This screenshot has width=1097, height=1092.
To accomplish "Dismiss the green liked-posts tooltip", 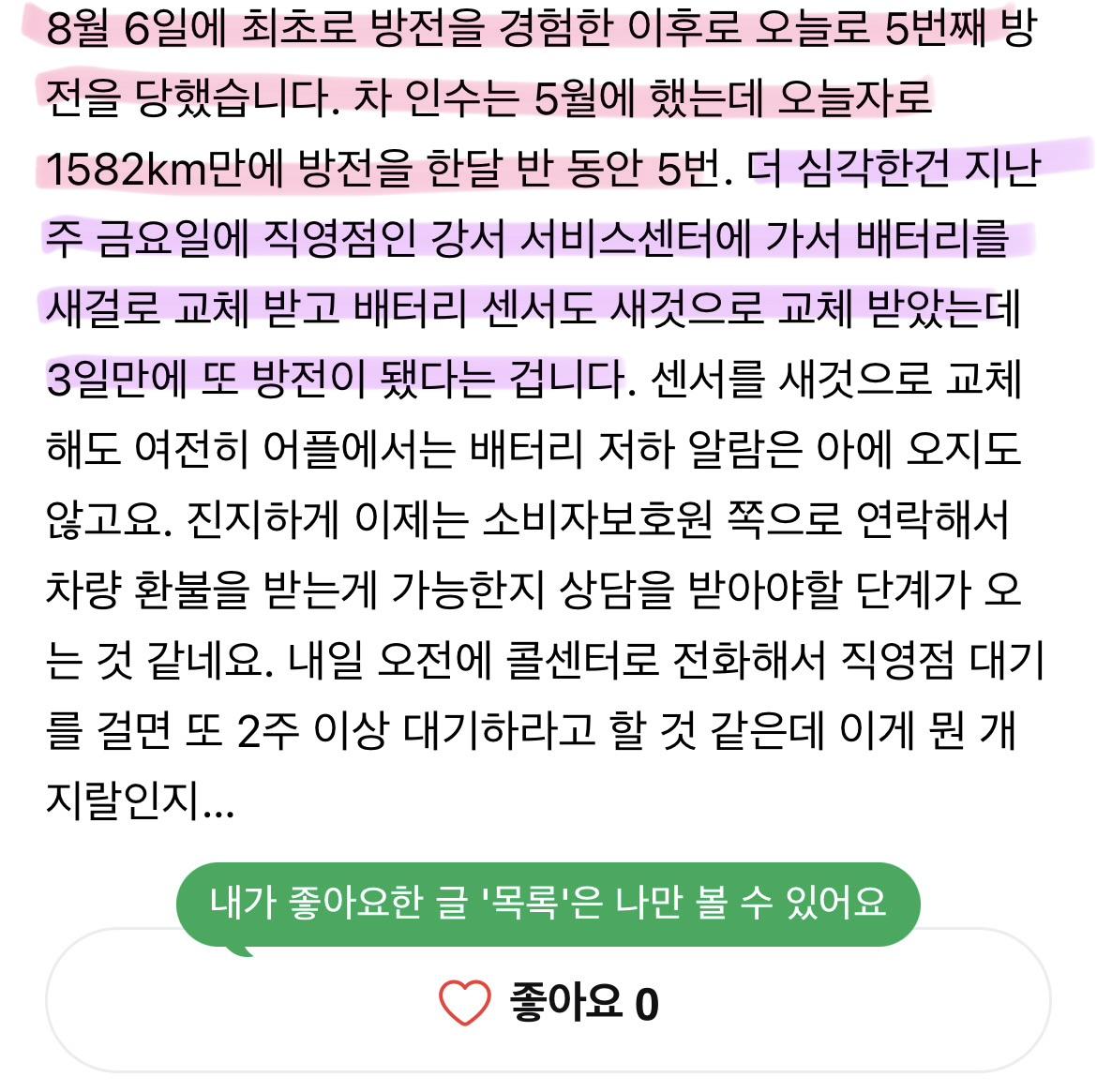I will [548, 904].
